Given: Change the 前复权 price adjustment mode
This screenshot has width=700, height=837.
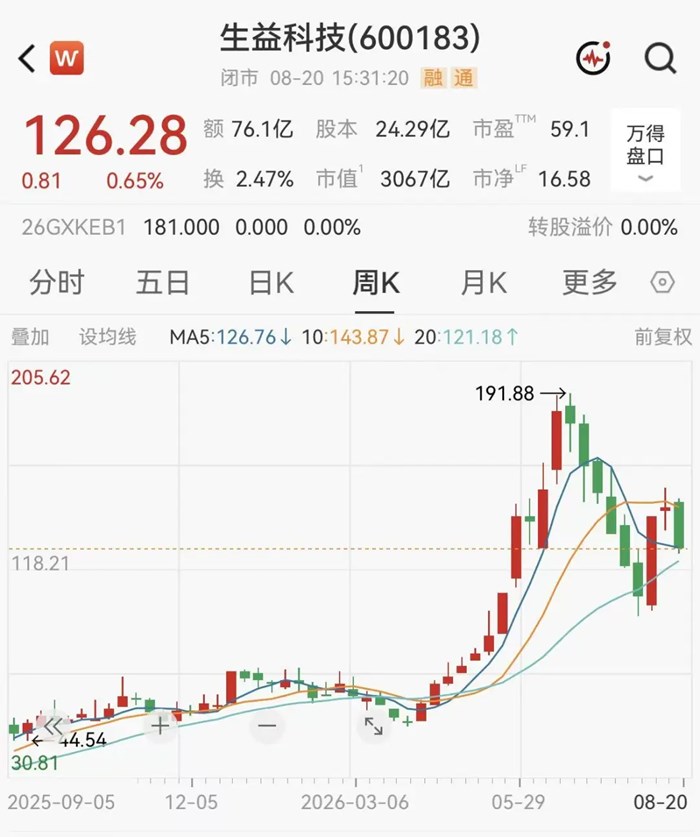Looking at the screenshot, I should [663, 337].
